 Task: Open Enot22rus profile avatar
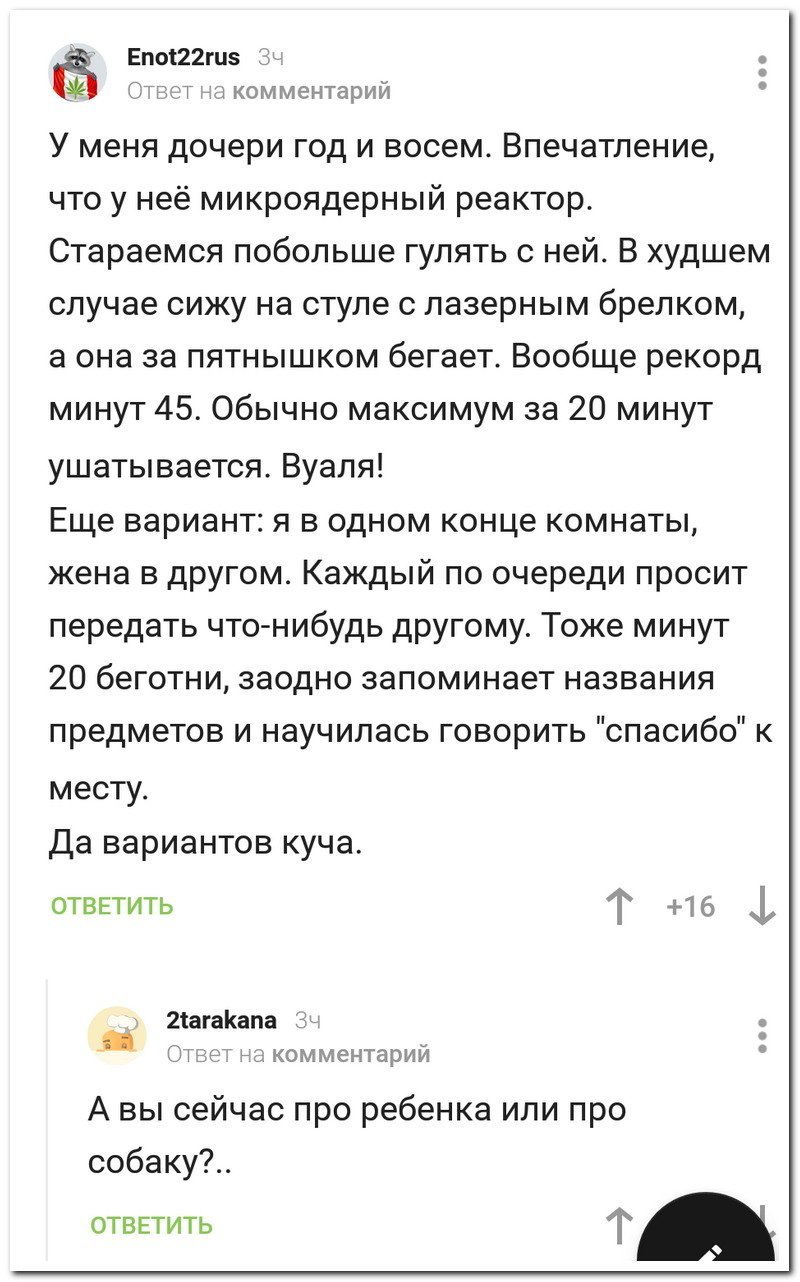click(x=78, y=73)
